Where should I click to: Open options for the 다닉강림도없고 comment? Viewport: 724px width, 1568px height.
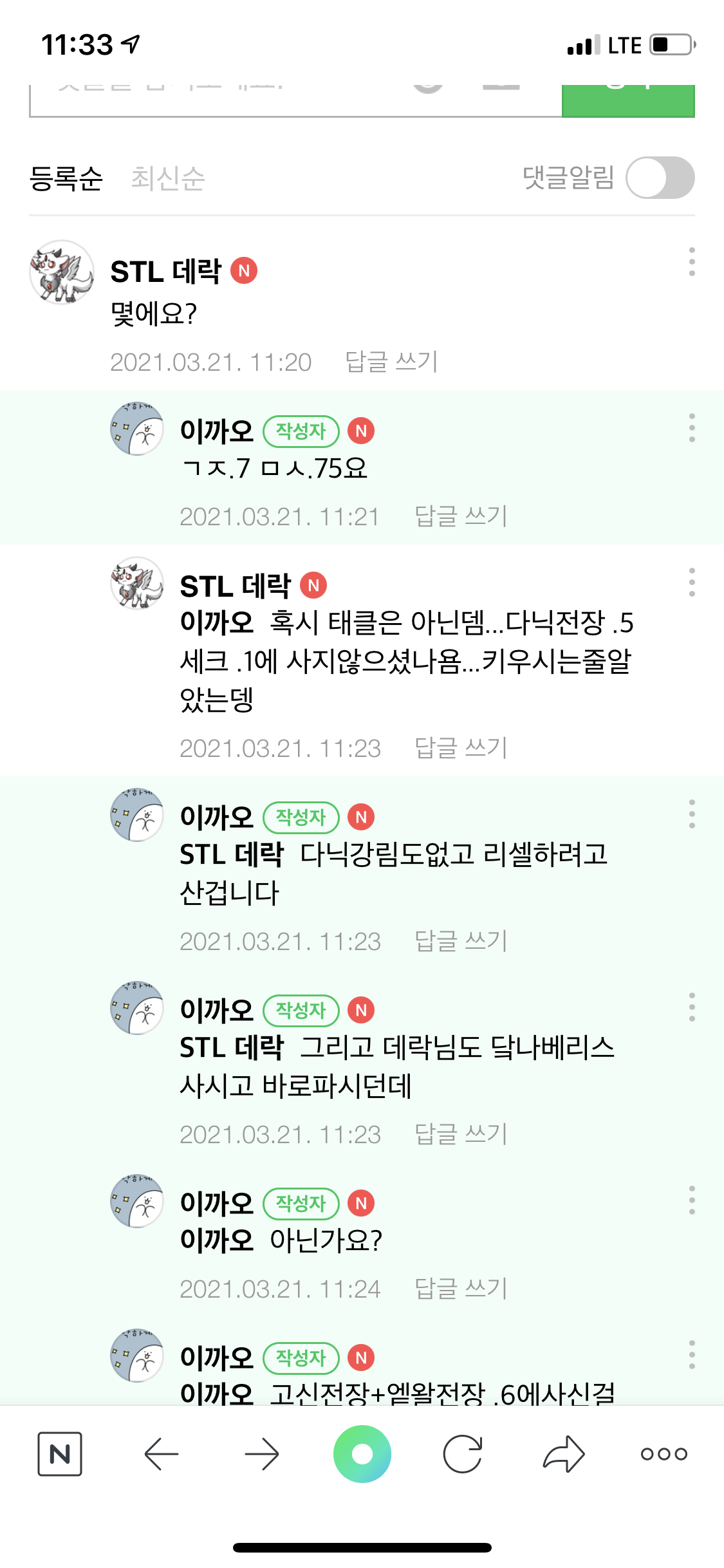(692, 814)
